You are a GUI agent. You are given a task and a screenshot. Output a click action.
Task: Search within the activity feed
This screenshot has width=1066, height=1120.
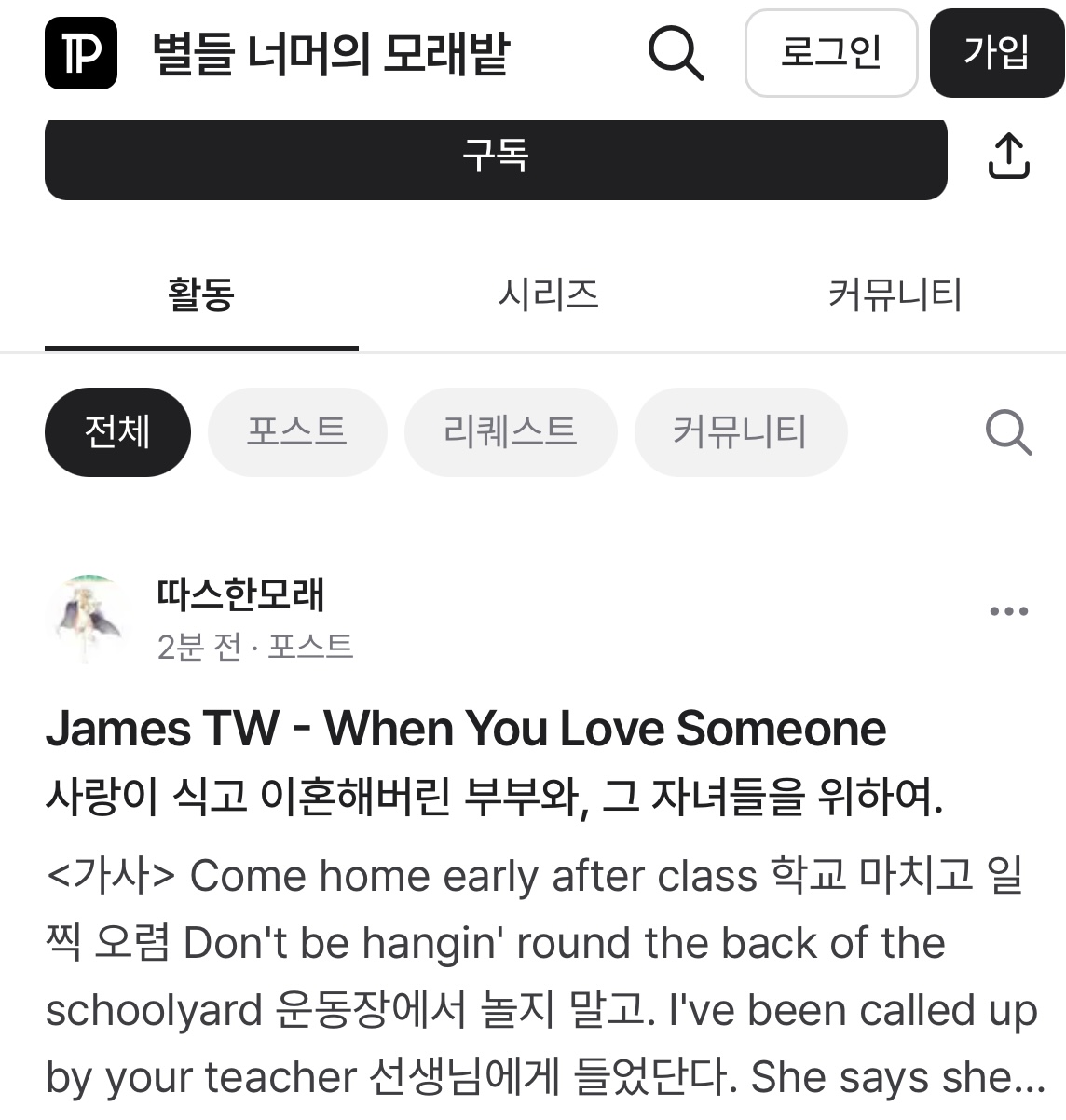(x=1008, y=432)
